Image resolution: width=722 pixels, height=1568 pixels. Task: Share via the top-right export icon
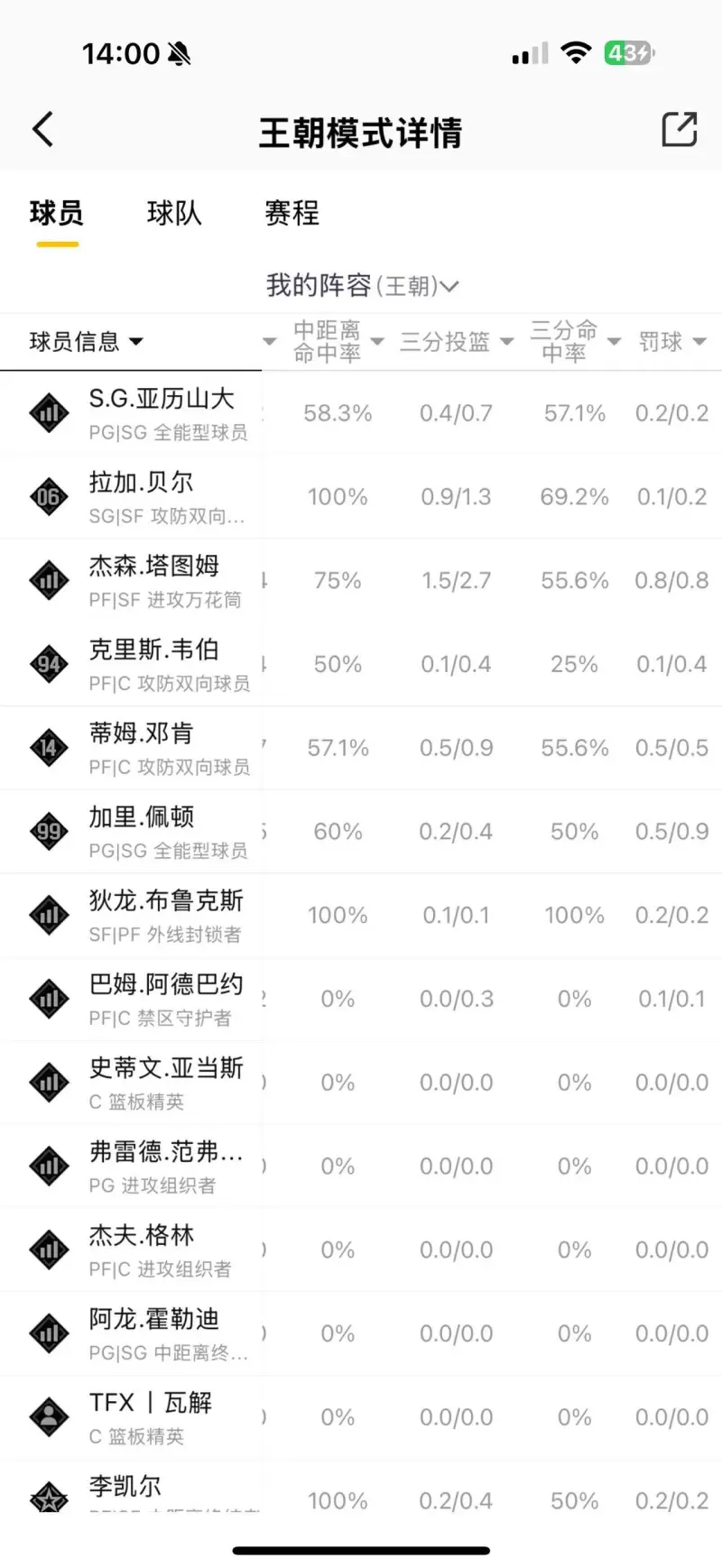[679, 130]
